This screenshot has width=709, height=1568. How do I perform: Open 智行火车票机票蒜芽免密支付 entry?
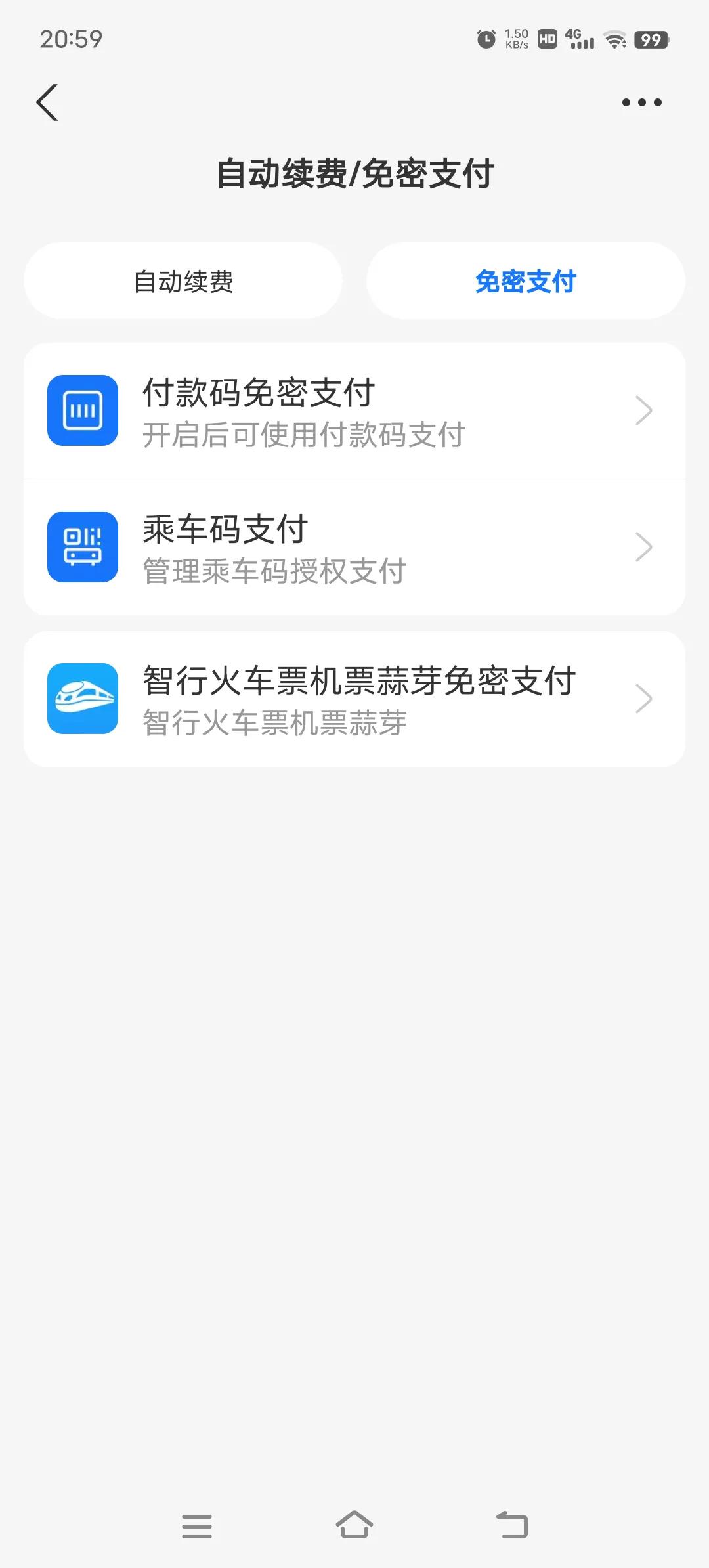[x=354, y=699]
